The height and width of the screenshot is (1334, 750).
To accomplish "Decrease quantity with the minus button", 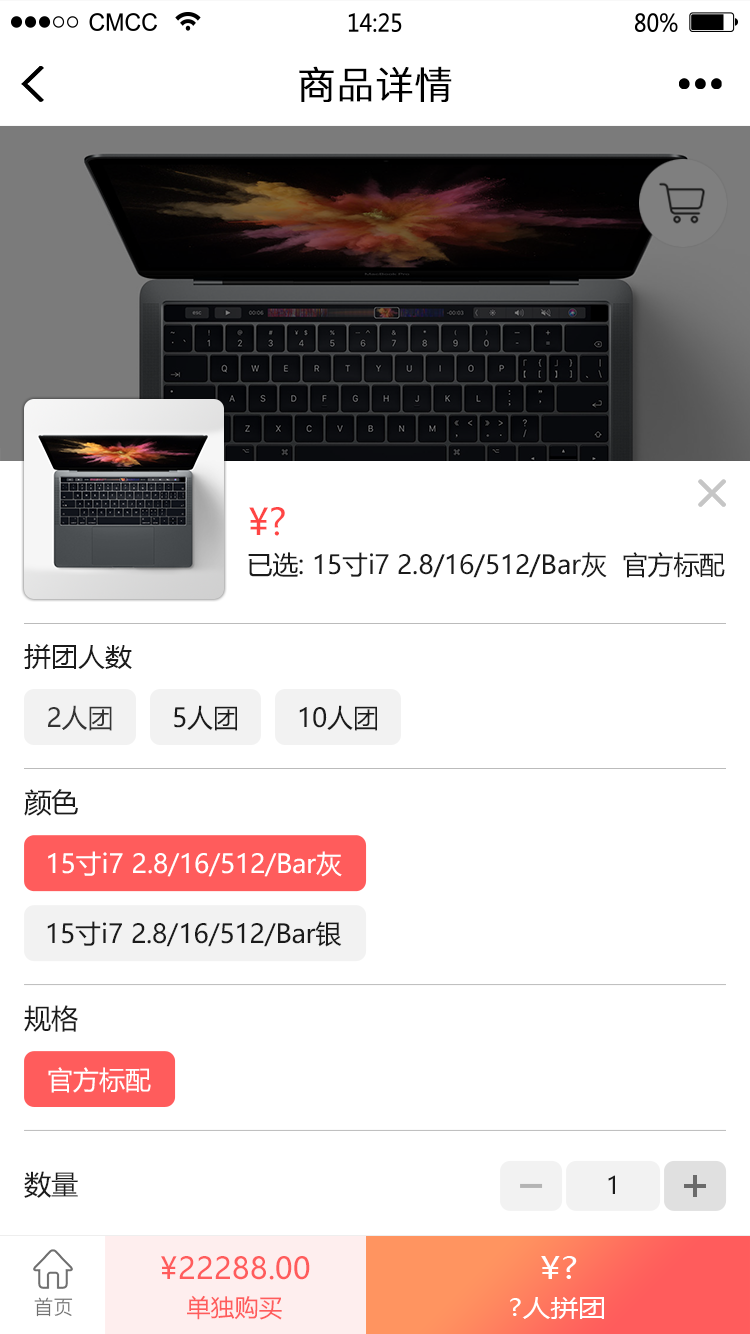I will [531, 1186].
